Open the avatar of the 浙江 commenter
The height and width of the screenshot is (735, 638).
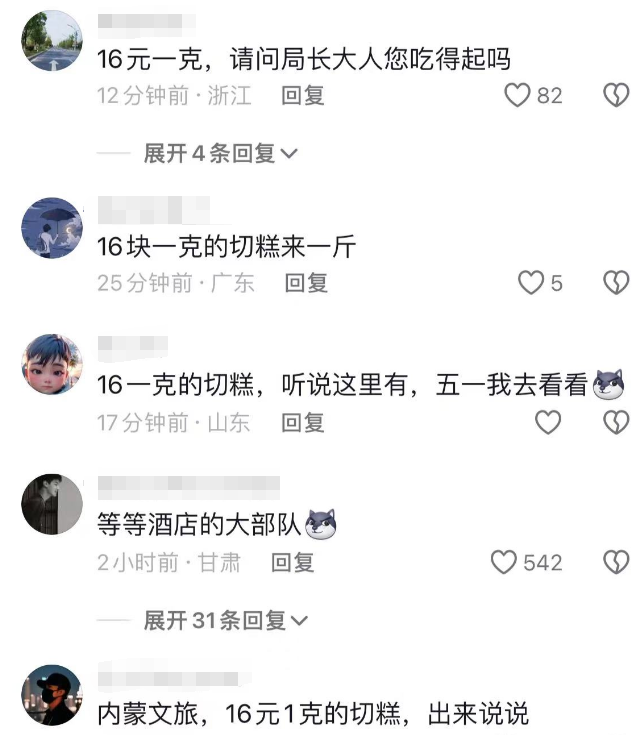(x=51, y=41)
